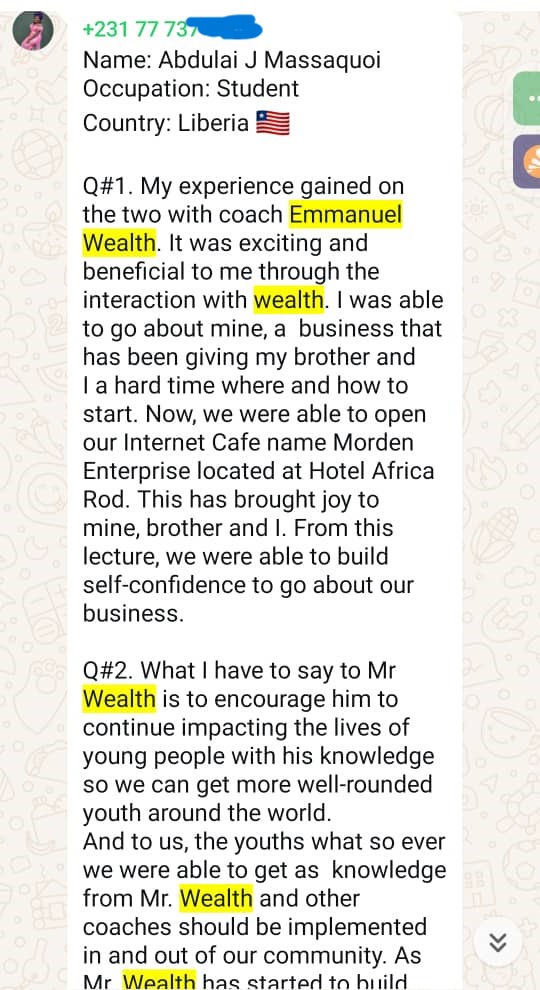Open the sender's profile picture

[32, 32]
